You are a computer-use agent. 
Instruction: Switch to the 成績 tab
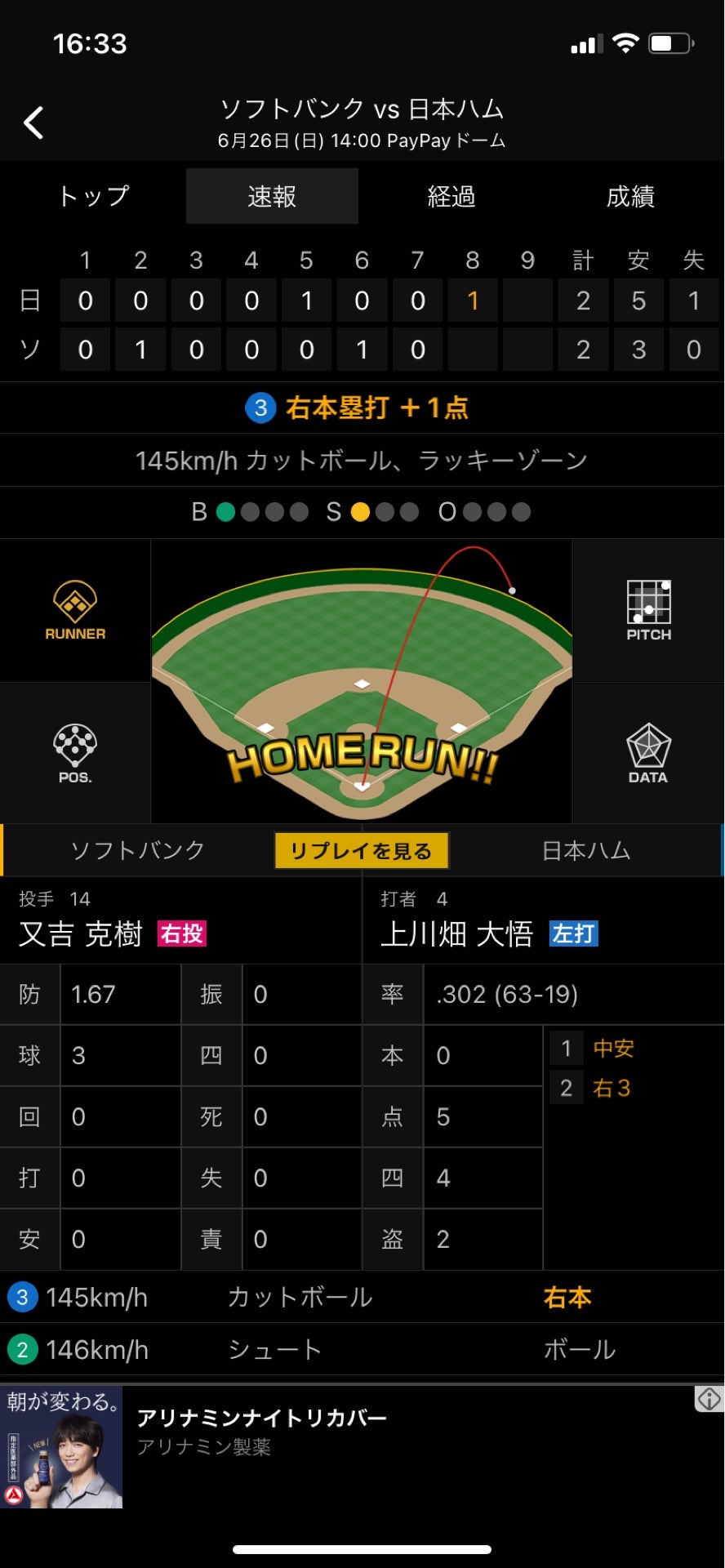pos(630,196)
